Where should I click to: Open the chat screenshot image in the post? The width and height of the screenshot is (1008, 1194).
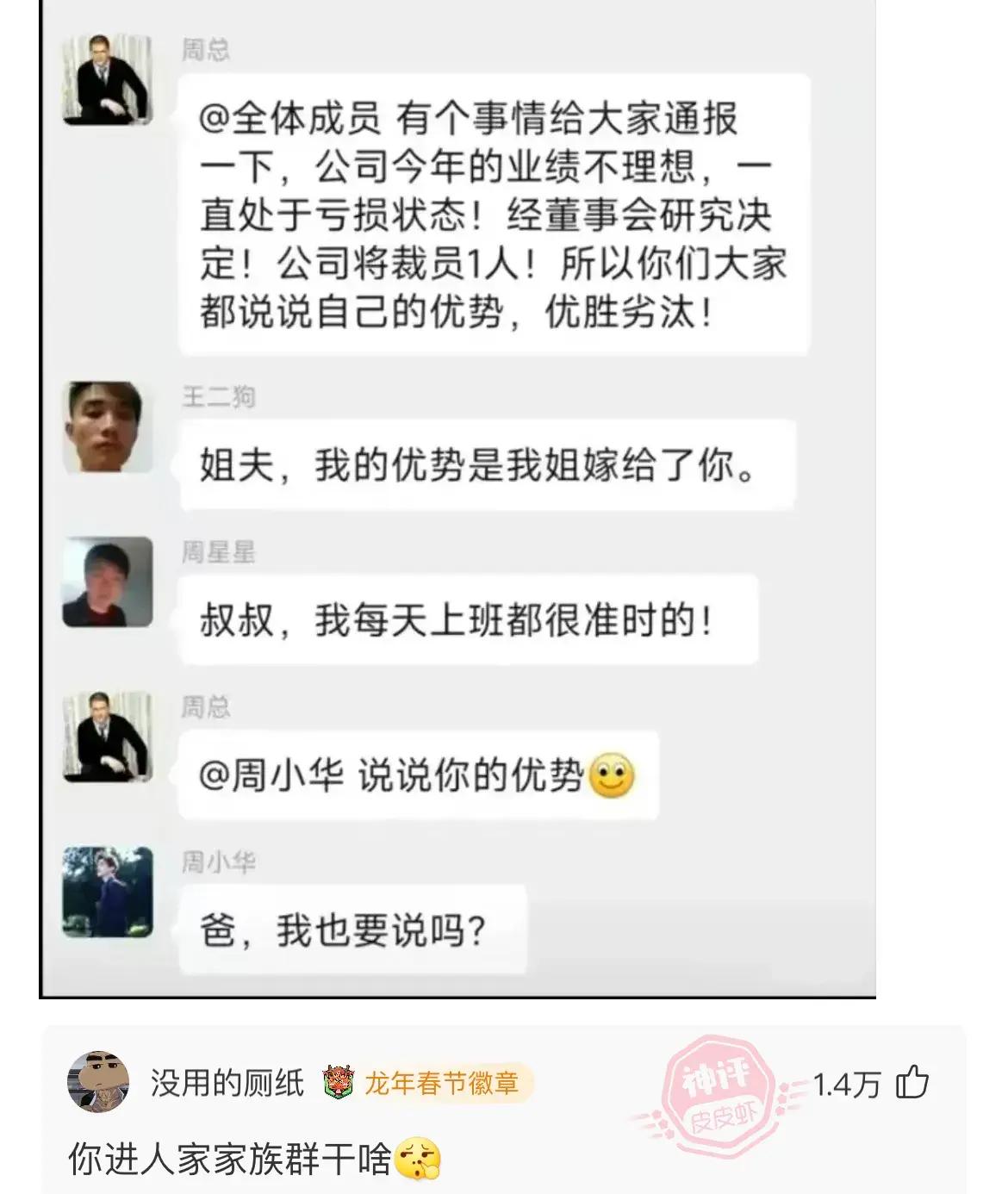pos(457,500)
